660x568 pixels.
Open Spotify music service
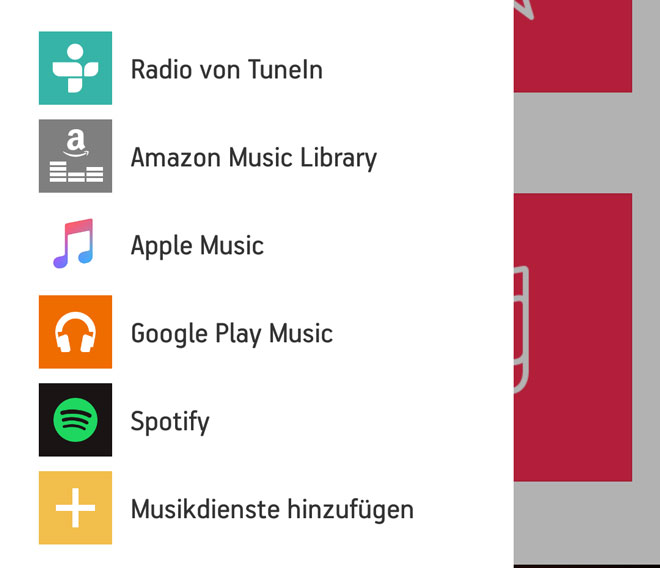coord(170,421)
